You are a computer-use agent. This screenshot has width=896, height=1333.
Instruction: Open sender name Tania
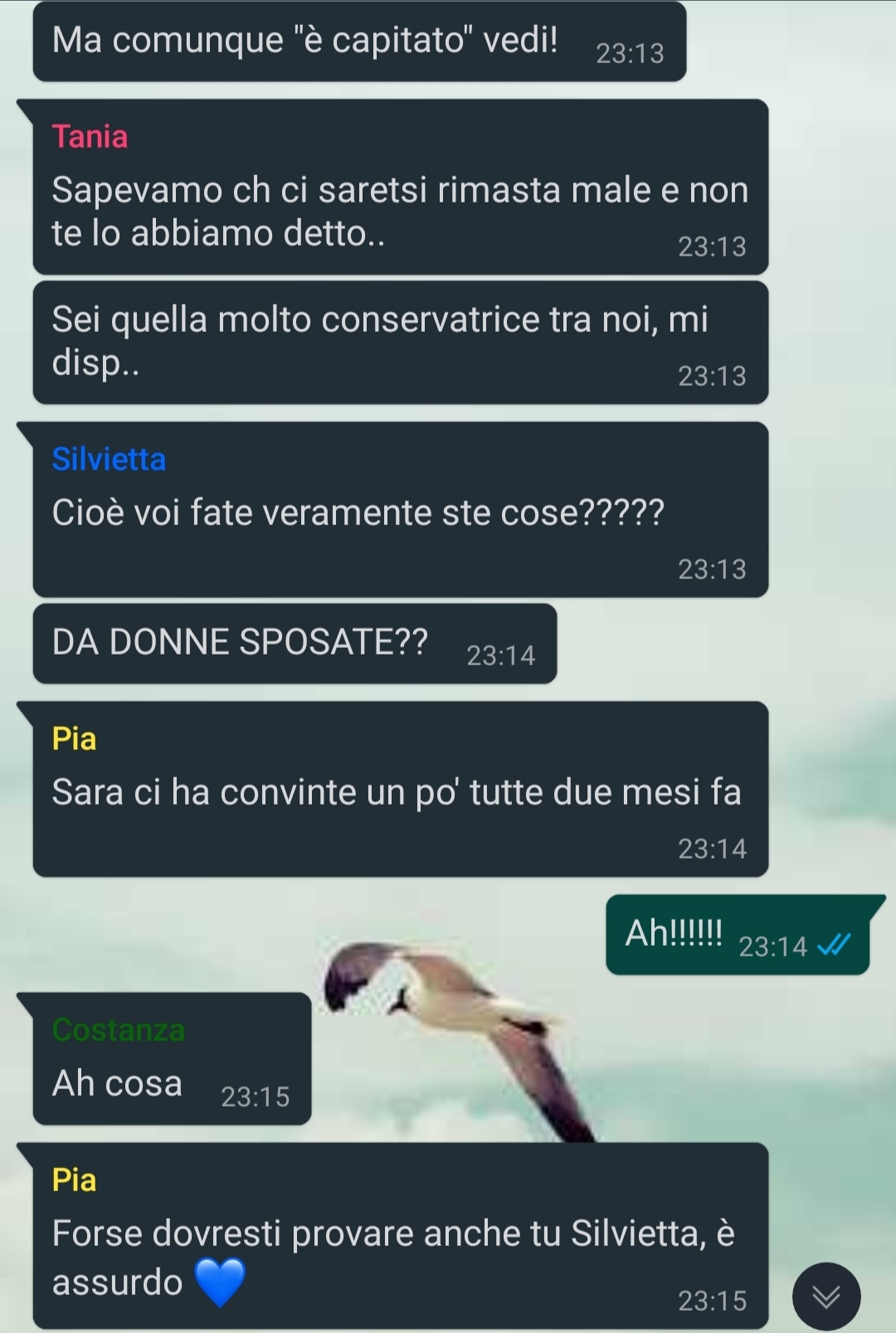(90, 136)
